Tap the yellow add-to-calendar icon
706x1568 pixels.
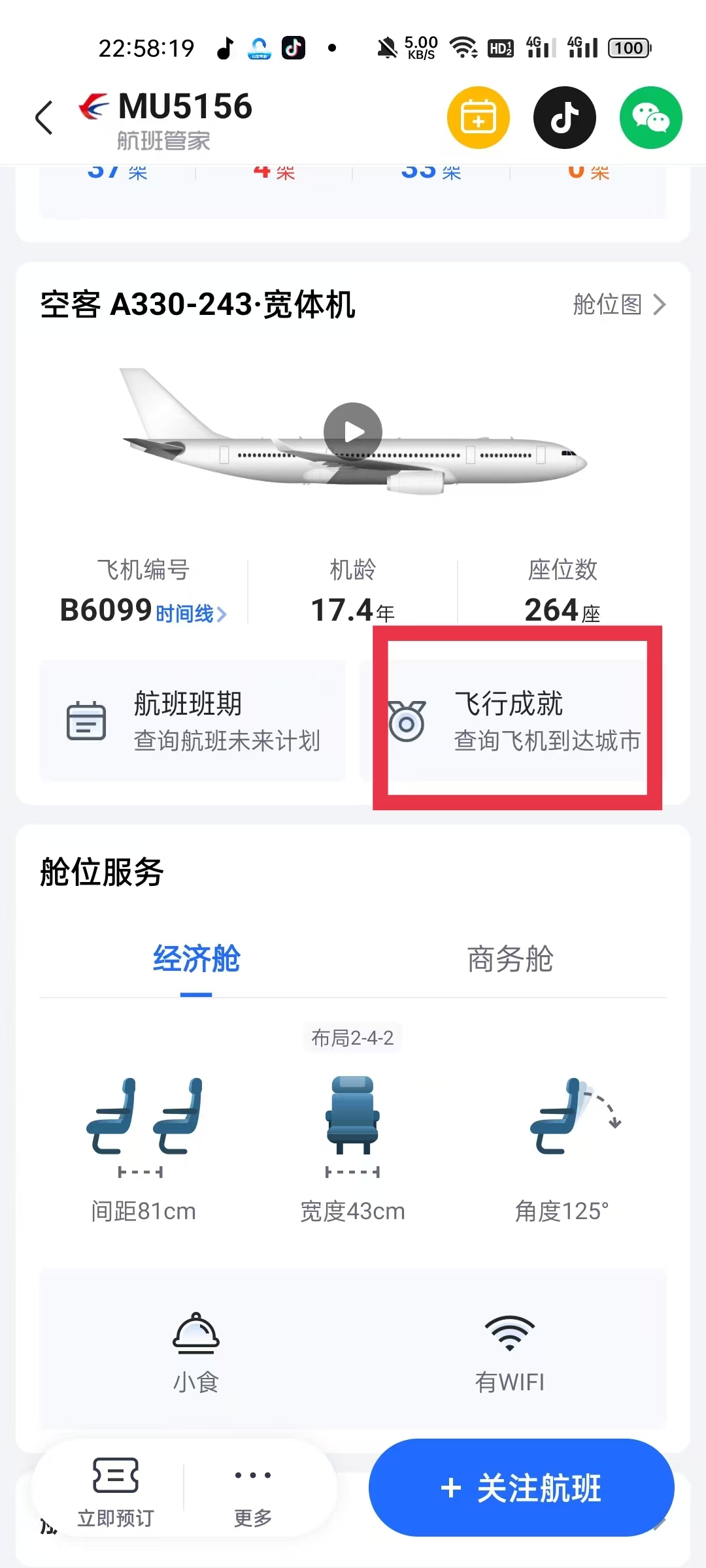479,118
